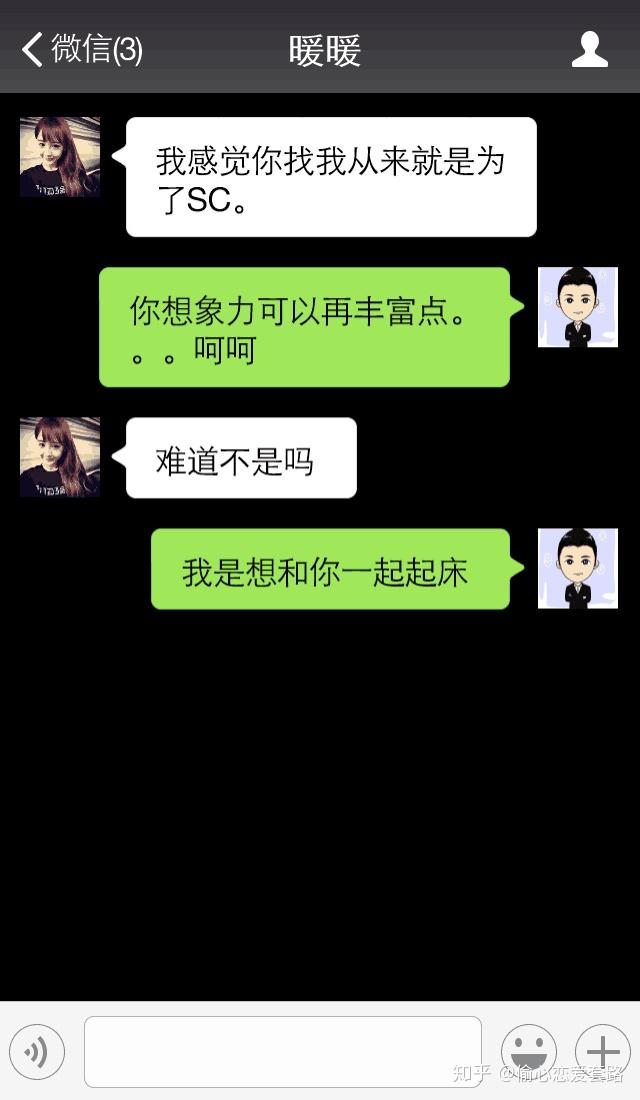The width and height of the screenshot is (640, 1100).
Task: Switch to voice message input
Action: [37, 1052]
